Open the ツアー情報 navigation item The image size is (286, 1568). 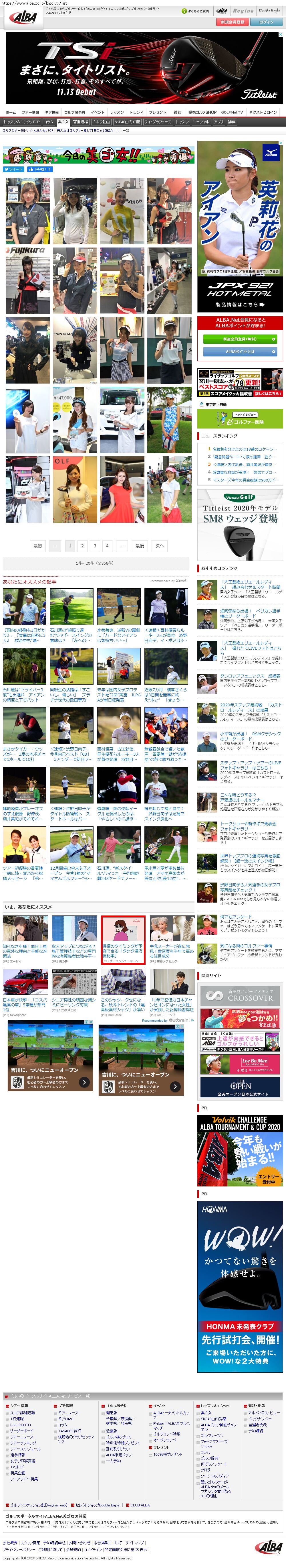point(30,112)
